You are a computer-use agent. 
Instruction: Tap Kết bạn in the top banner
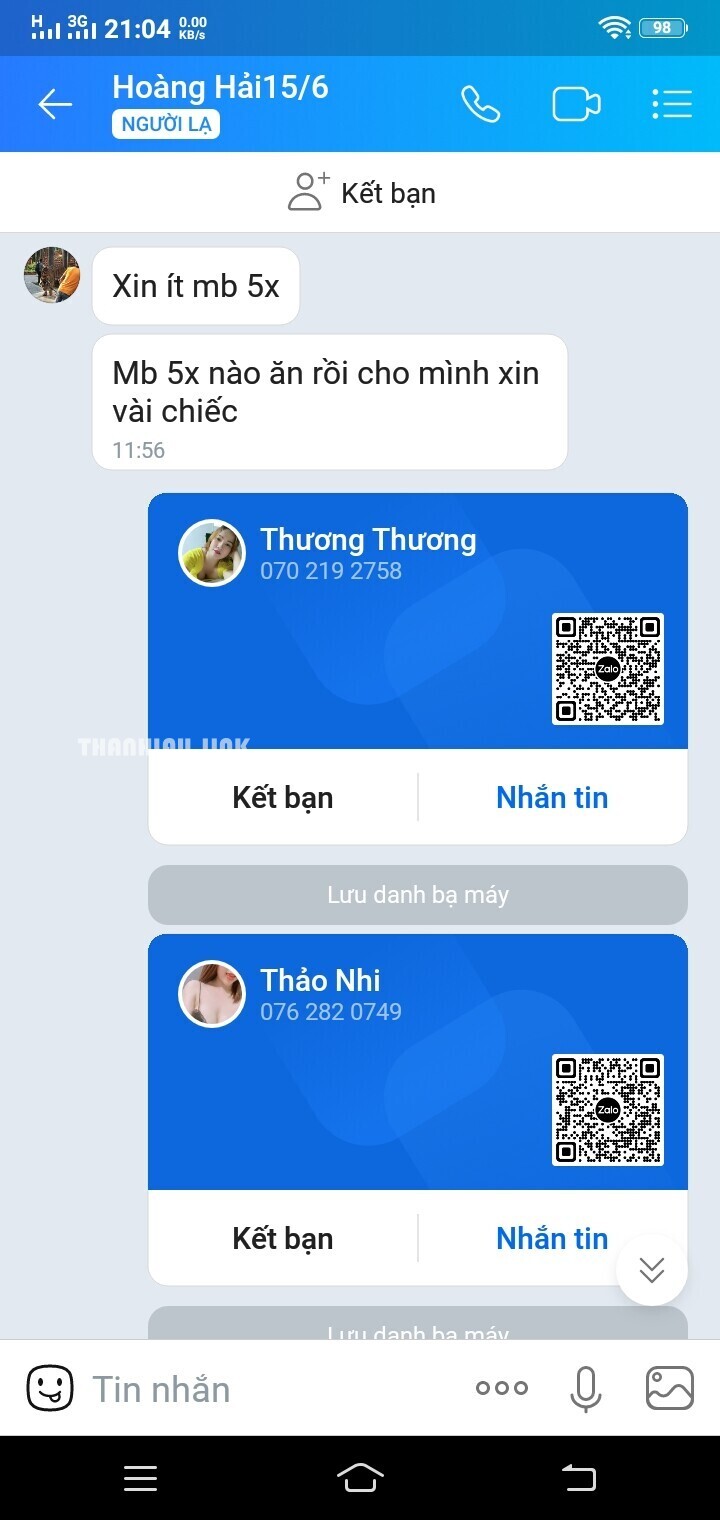pyautogui.click(x=360, y=192)
